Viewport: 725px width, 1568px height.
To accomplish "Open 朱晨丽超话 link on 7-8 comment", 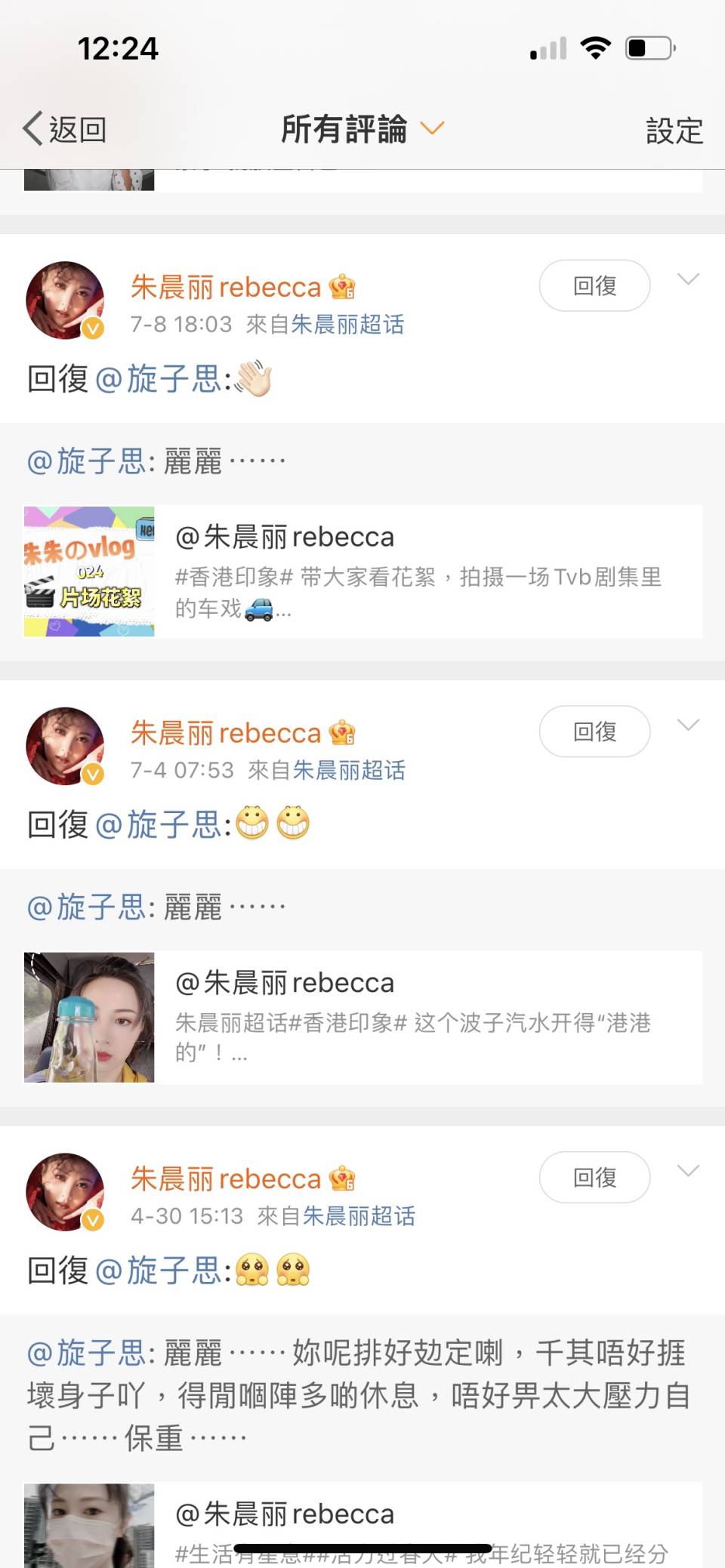I will (347, 325).
